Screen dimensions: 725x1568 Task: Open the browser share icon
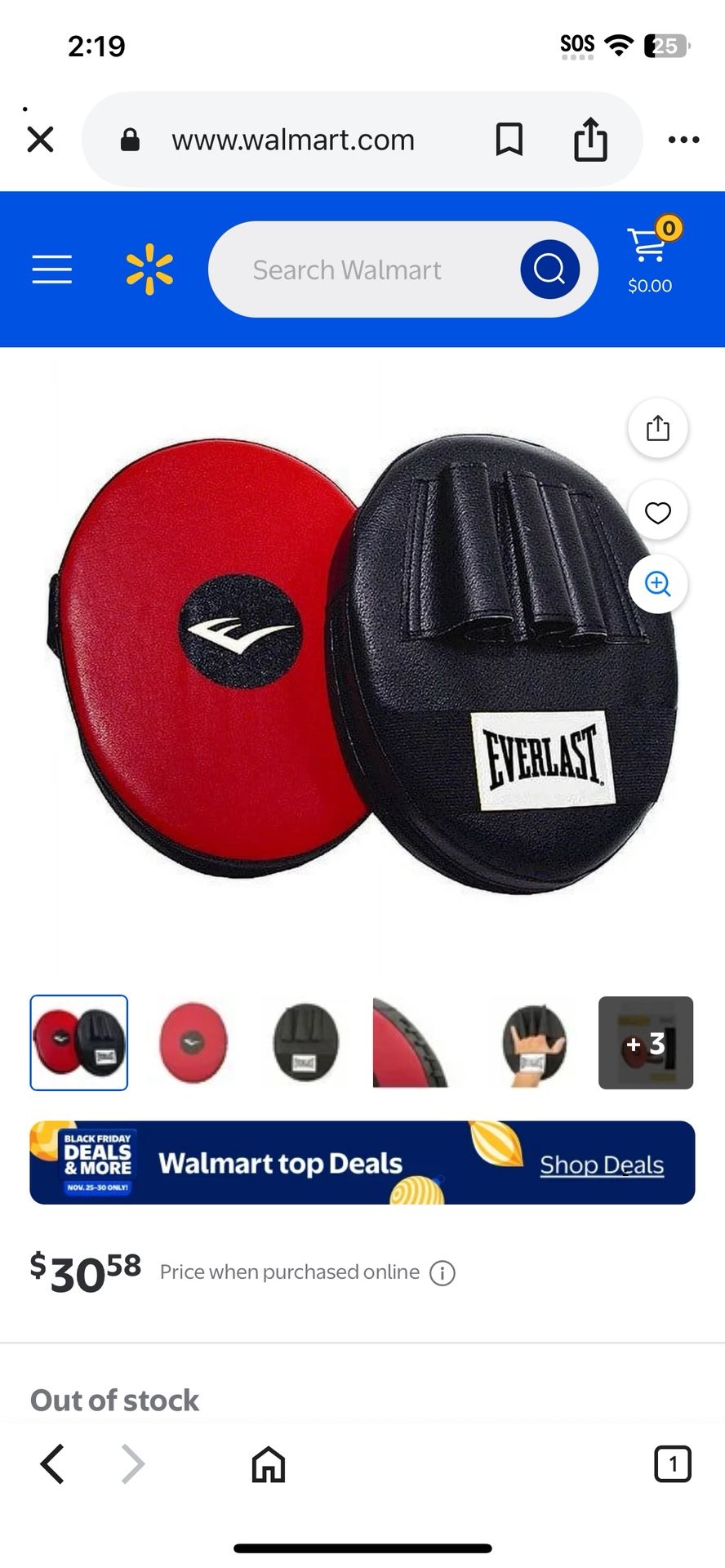coord(590,140)
